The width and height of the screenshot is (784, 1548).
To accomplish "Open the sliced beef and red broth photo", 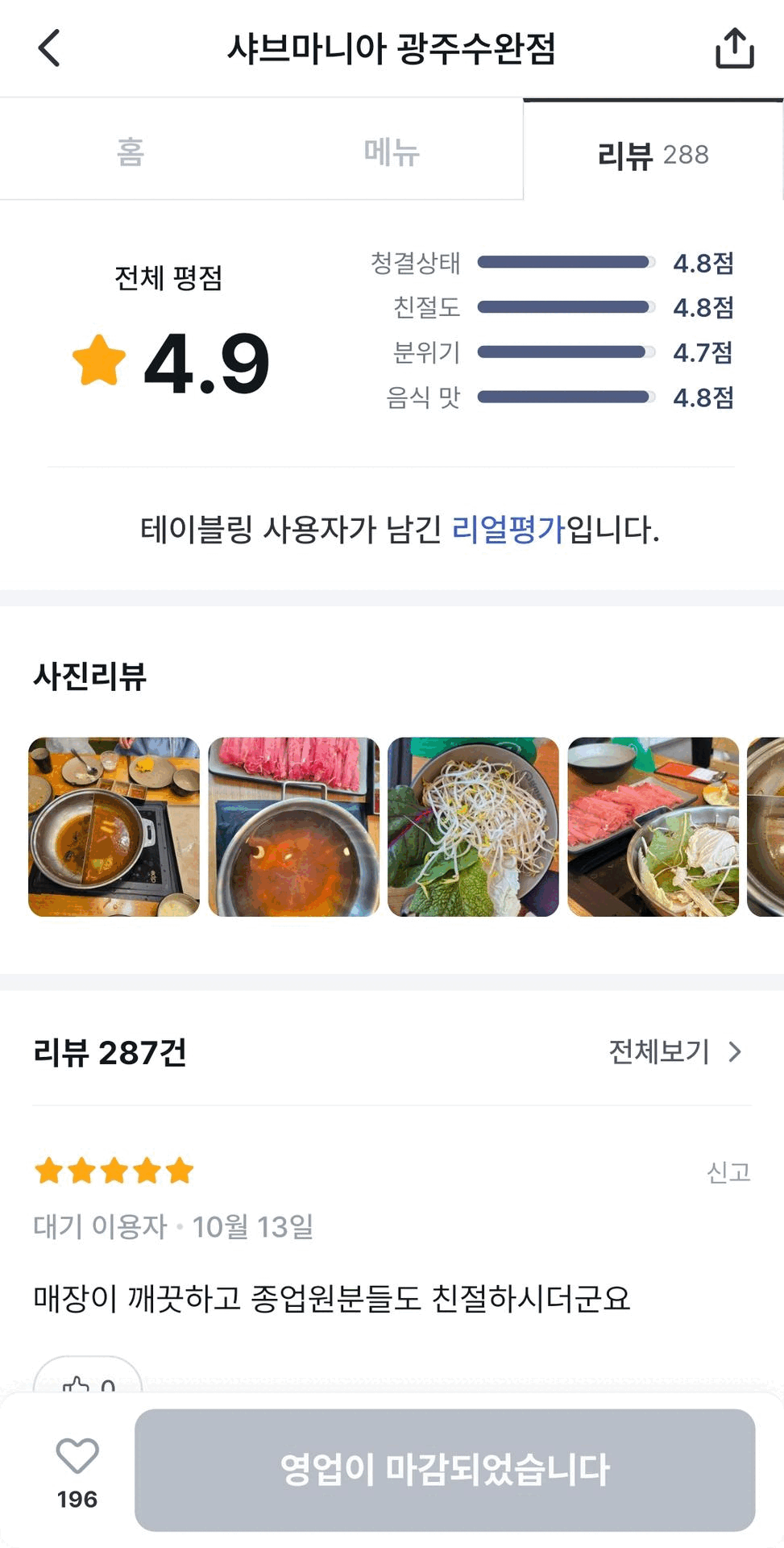I will 293,826.
